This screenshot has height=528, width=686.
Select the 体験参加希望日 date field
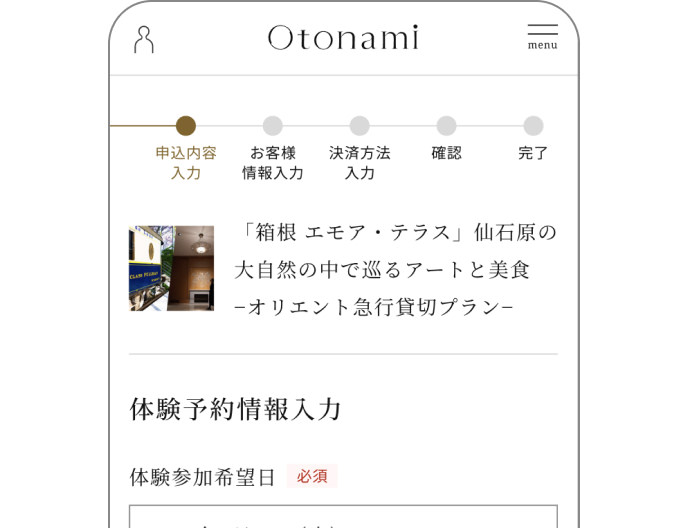click(x=343, y=516)
